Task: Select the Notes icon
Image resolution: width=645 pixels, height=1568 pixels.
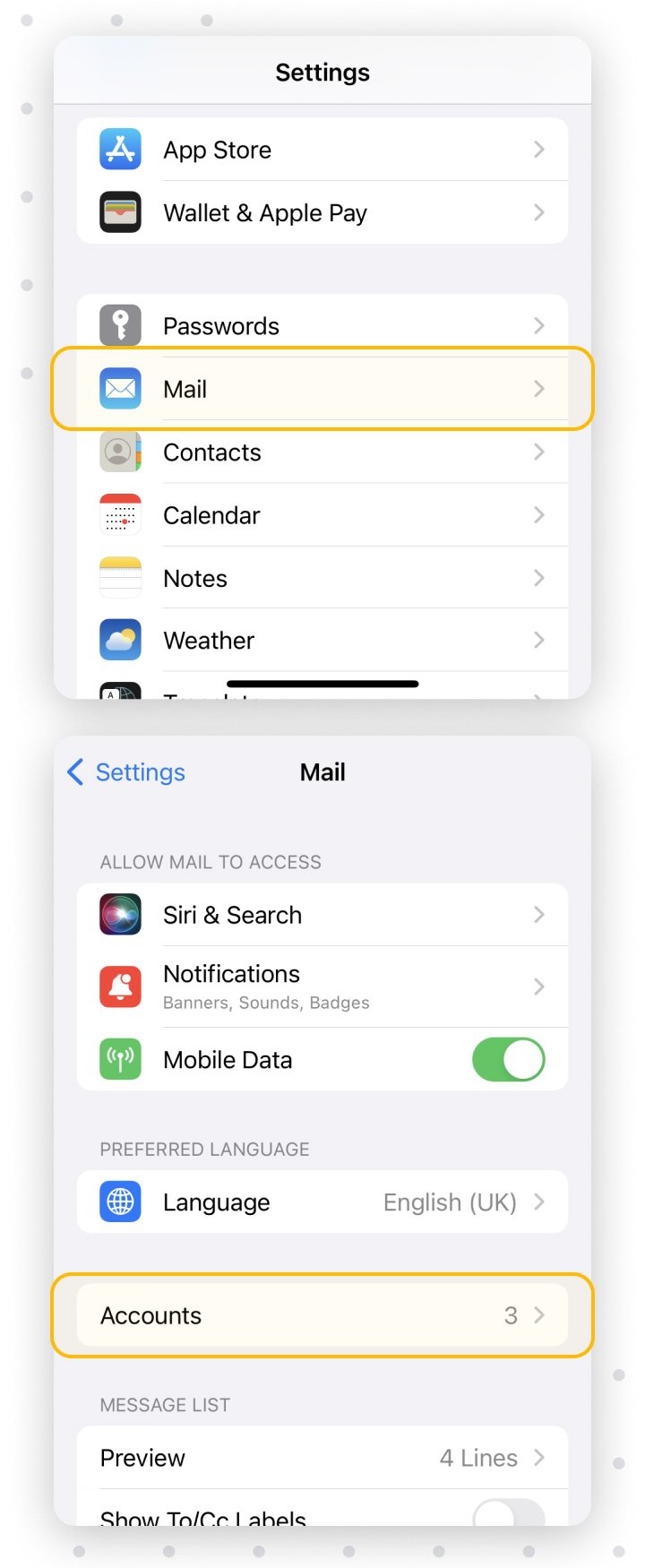Action: 120,577
